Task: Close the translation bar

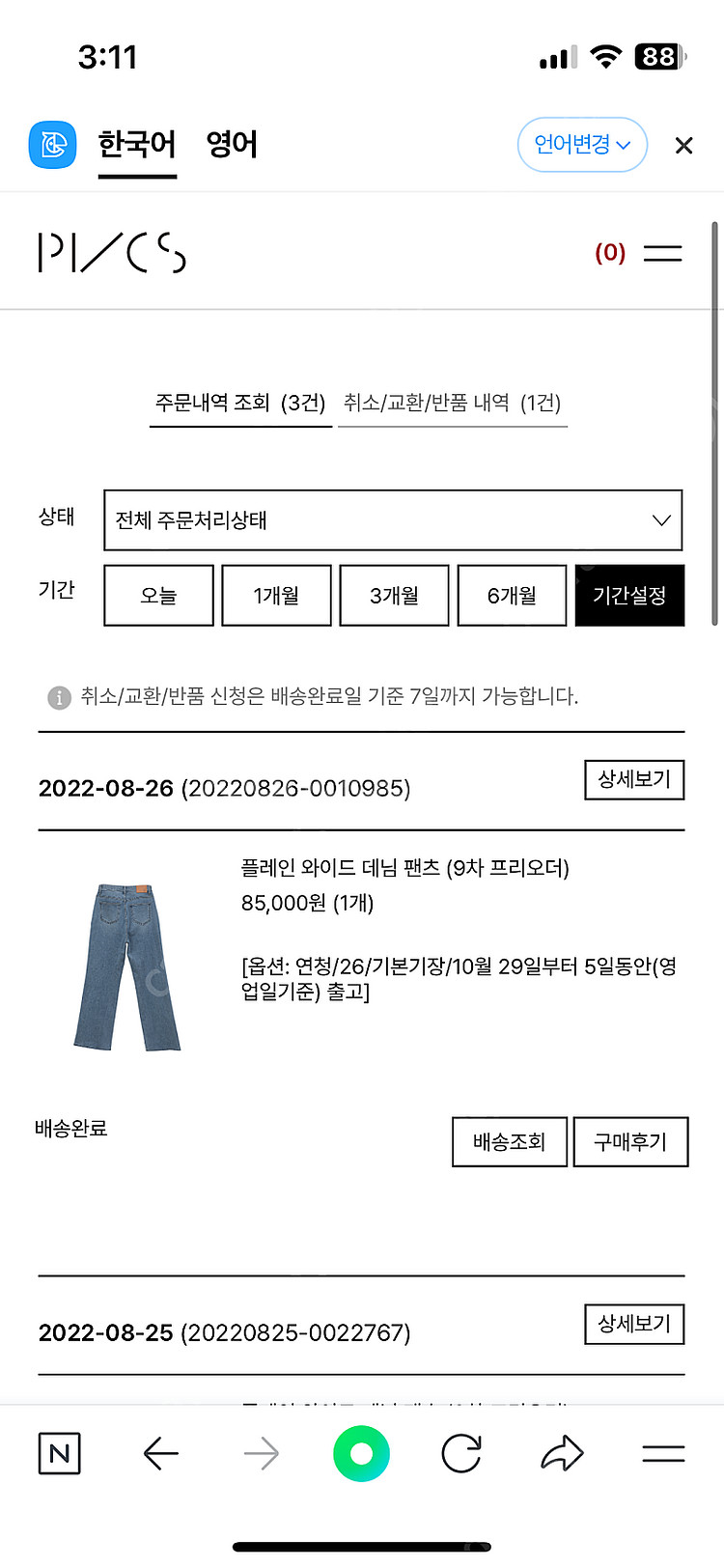Action: (683, 146)
